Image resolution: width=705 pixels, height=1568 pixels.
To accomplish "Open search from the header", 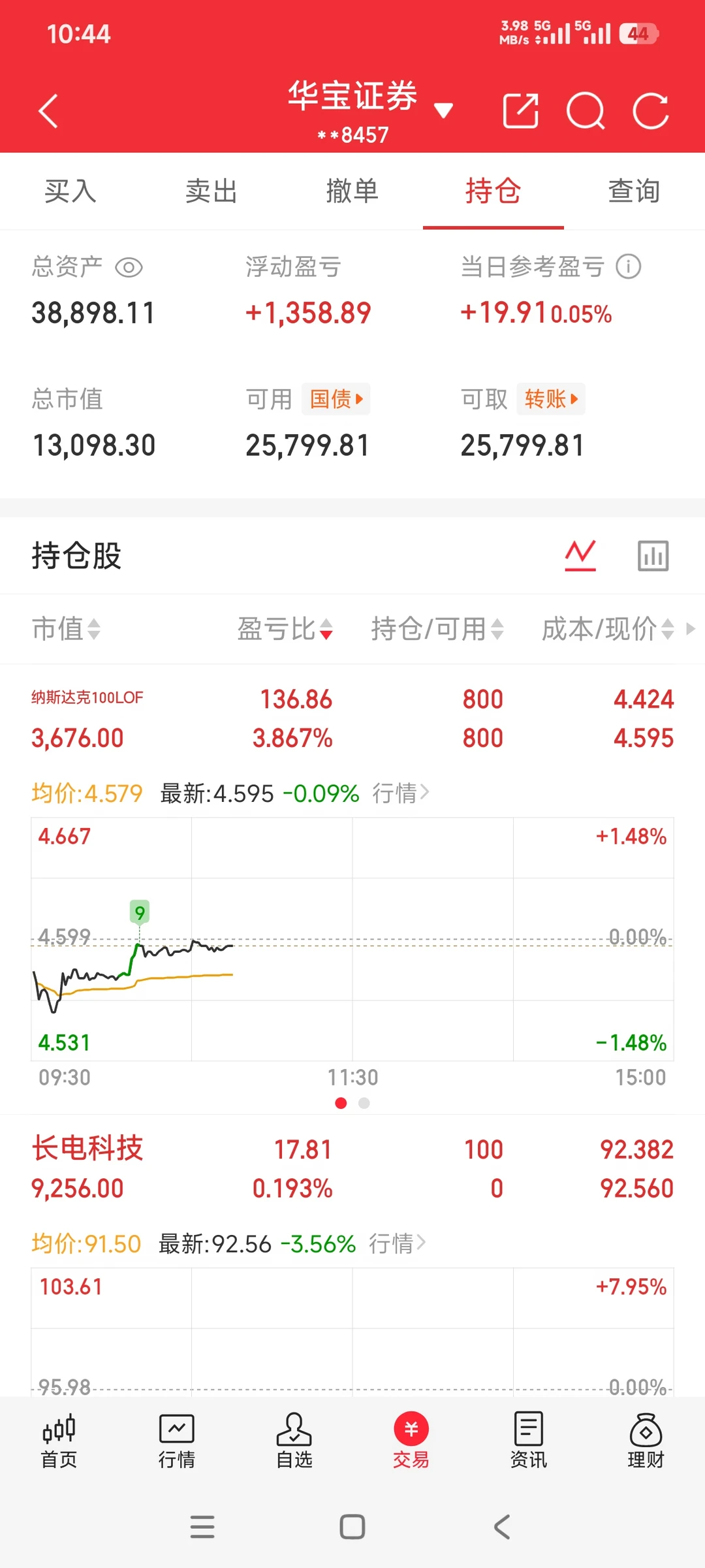I will tap(586, 111).
